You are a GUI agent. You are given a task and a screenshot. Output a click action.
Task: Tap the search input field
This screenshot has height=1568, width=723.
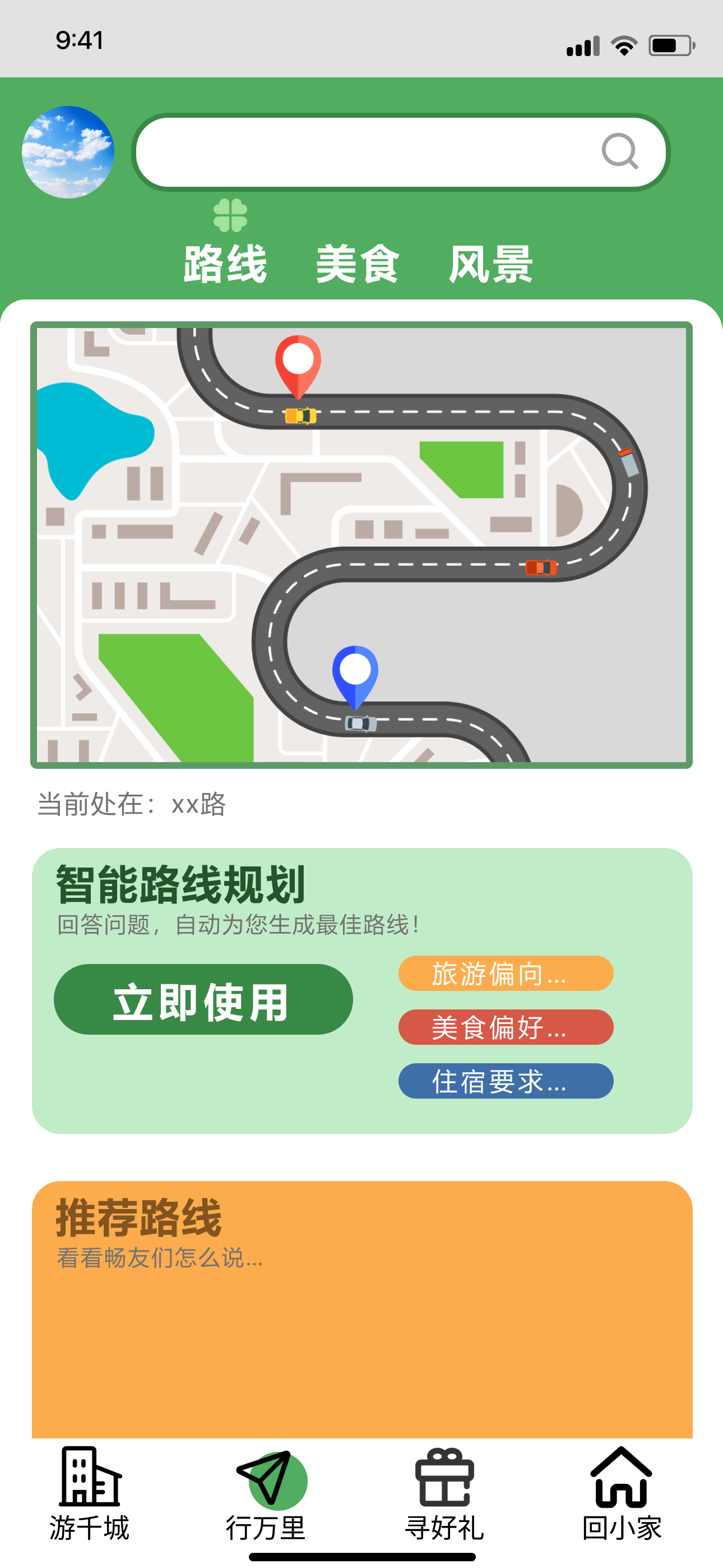pyautogui.click(x=400, y=152)
